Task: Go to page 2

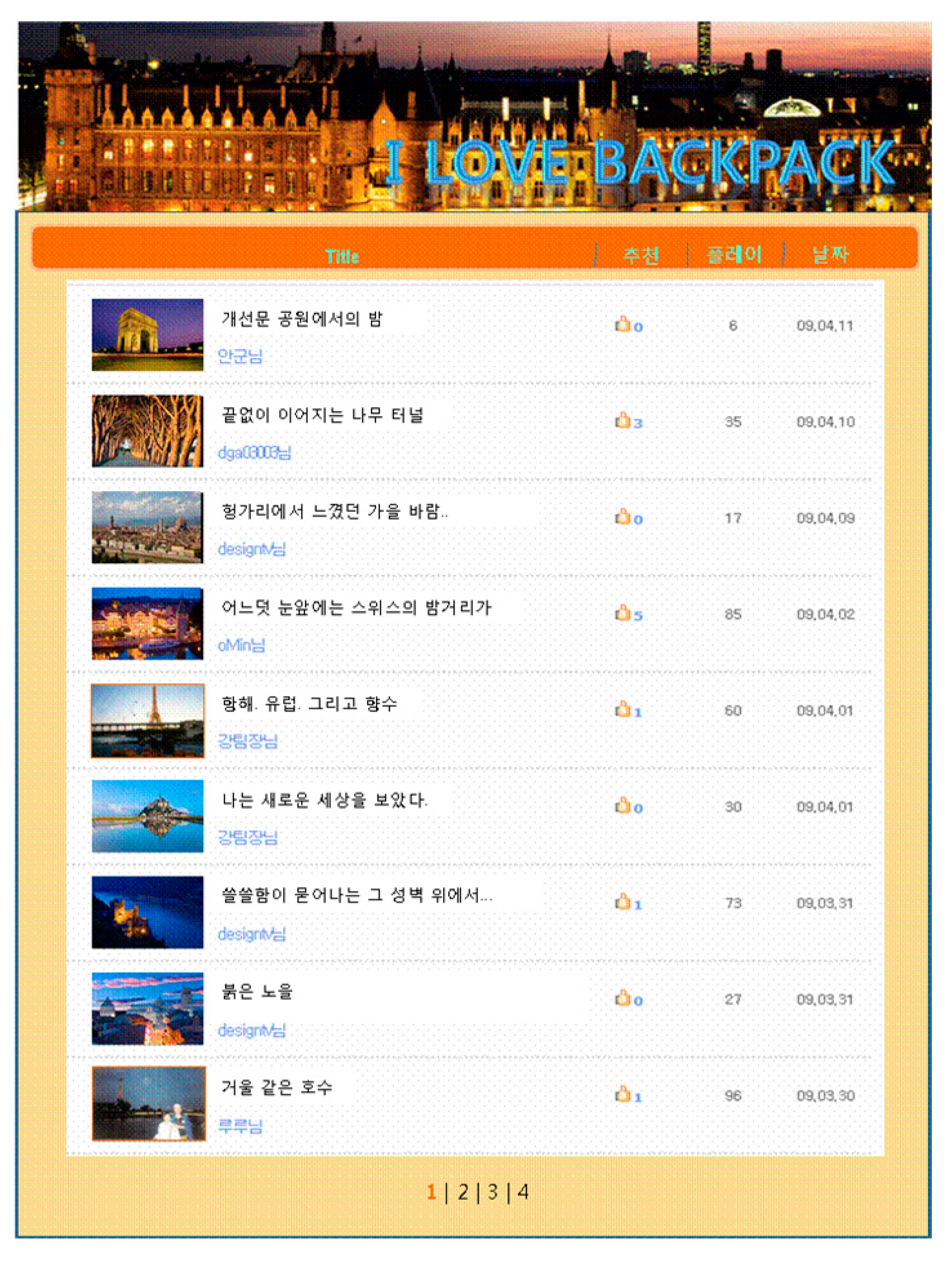Action: click(462, 1192)
